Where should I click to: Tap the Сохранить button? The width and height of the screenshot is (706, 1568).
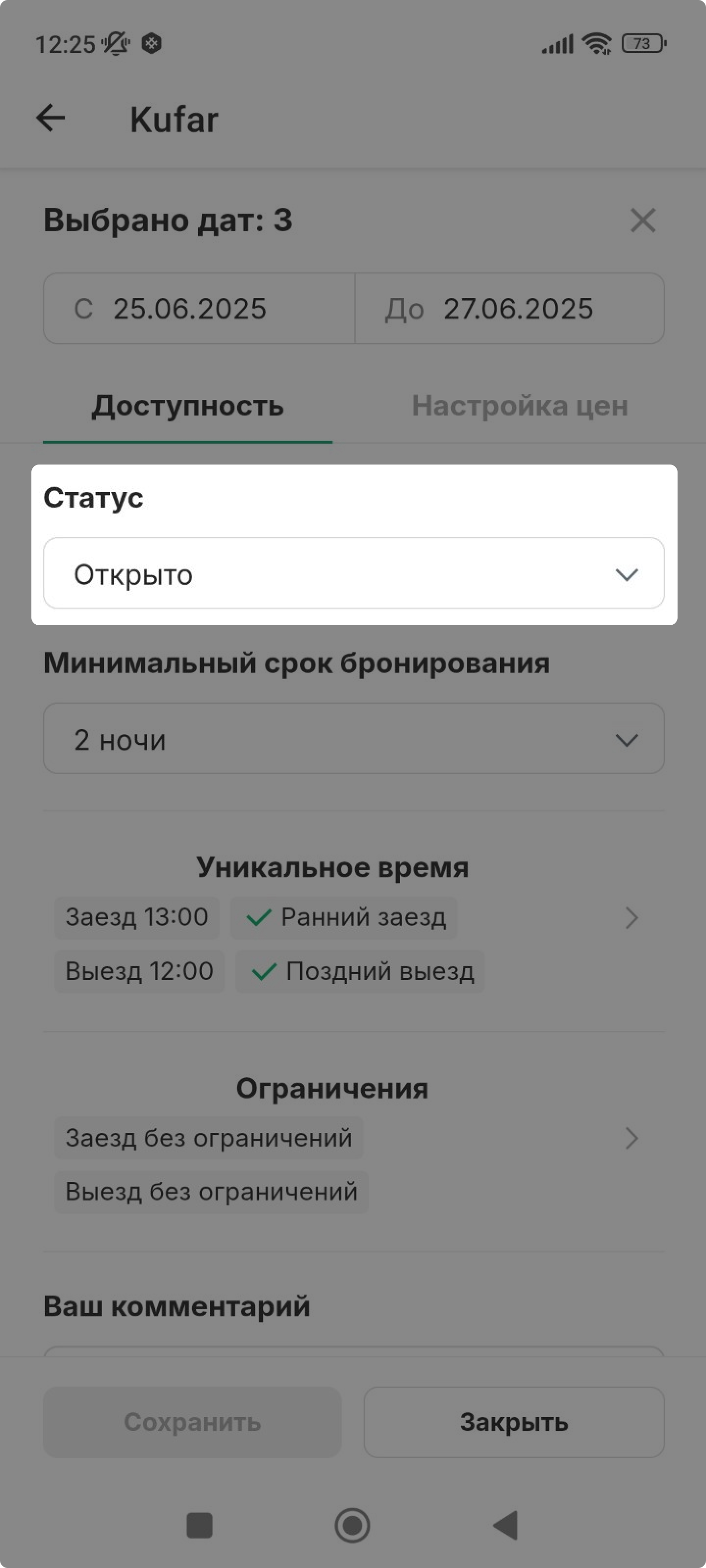(x=193, y=1422)
